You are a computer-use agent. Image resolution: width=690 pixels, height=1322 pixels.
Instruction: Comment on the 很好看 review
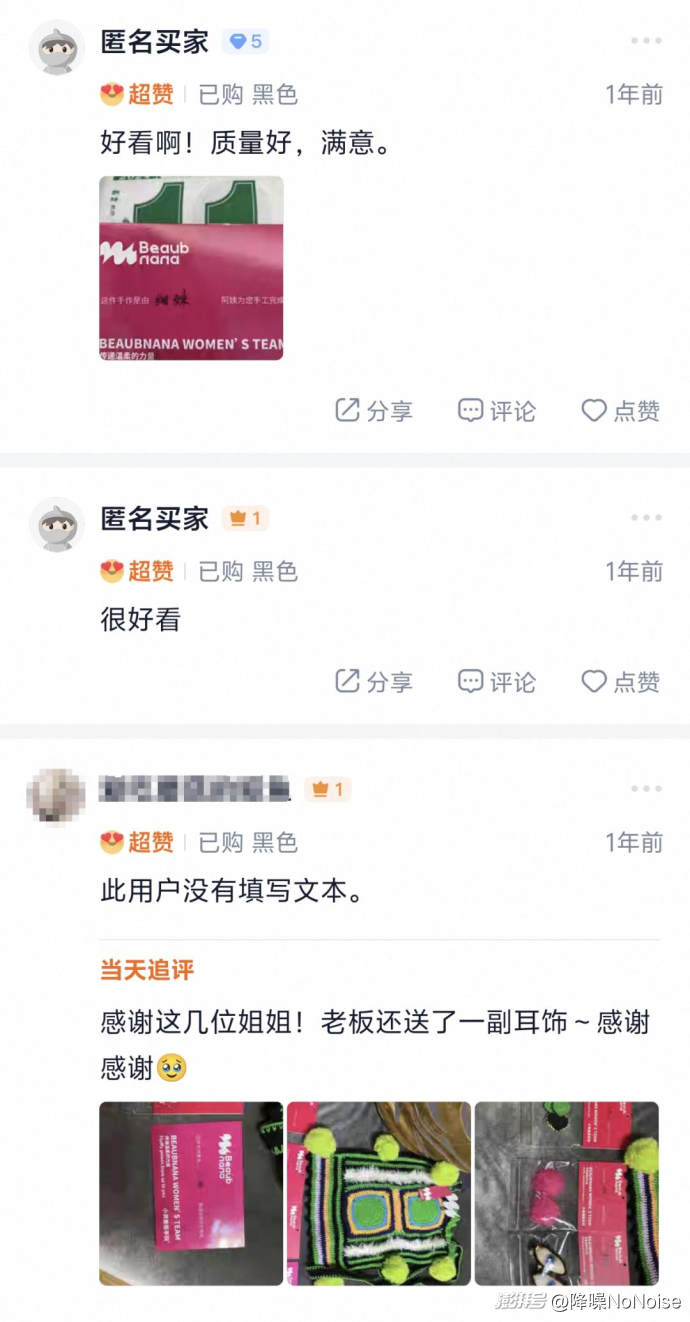click(x=497, y=682)
